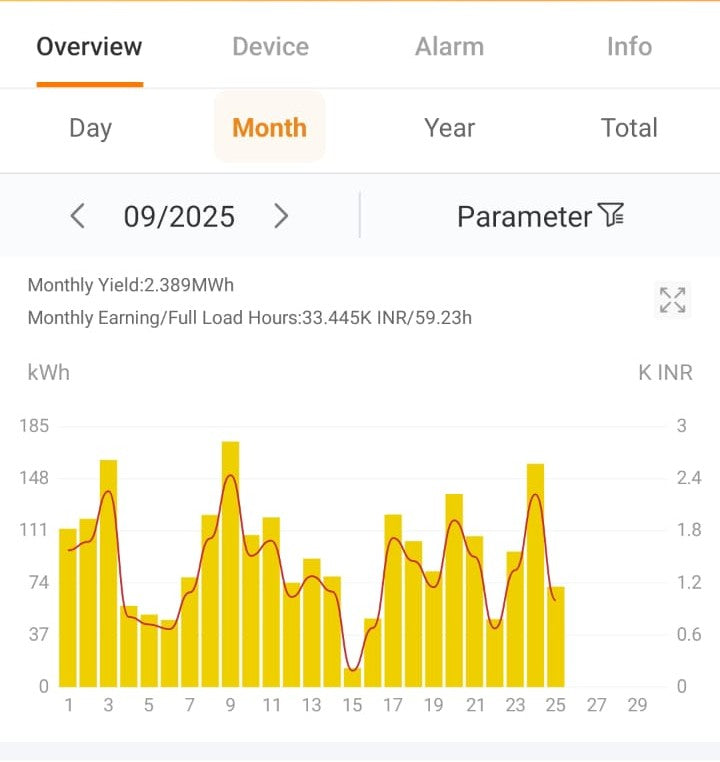This screenshot has width=720, height=762.
Task: Click the kWh axis label
Action: pos(48,372)
